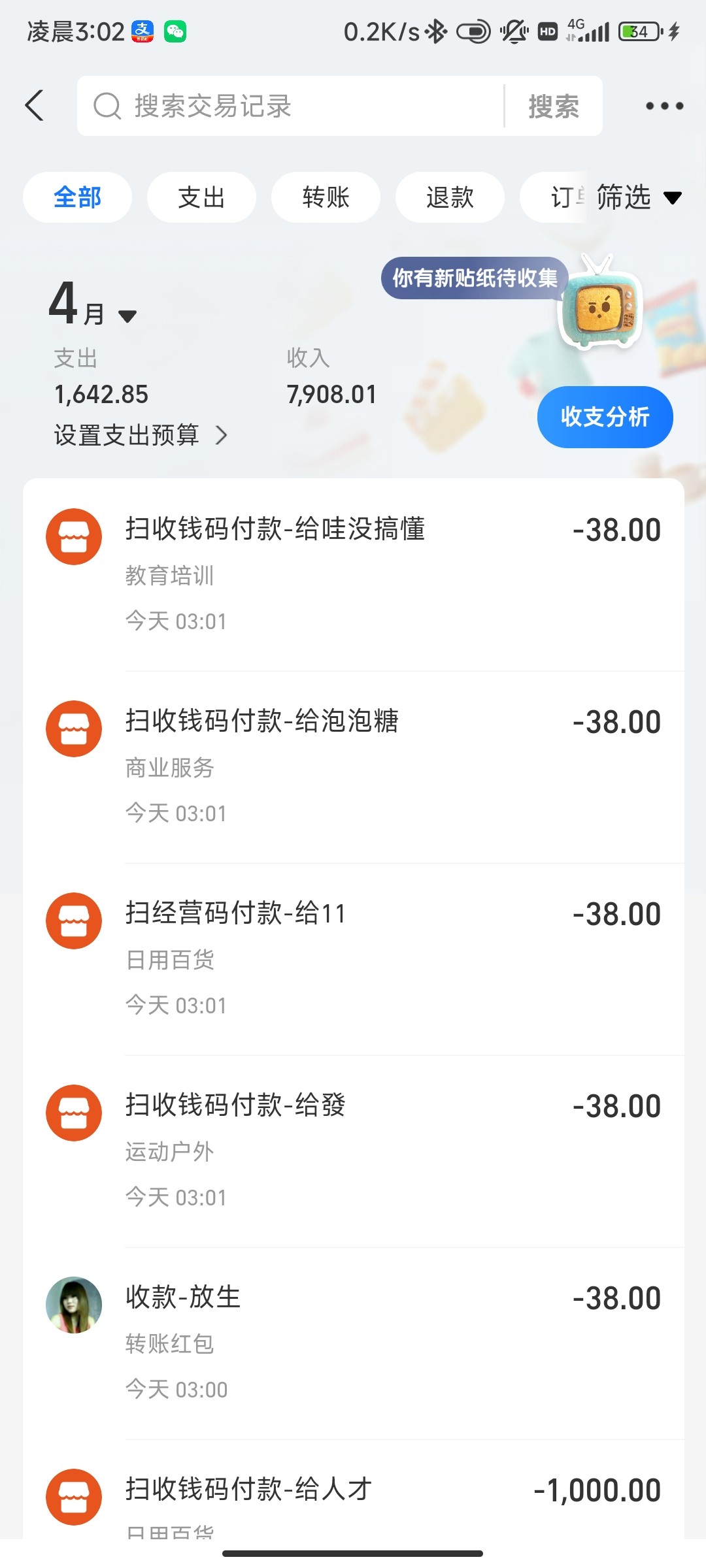Open the 给人才 1,000.00 payment record
Viewport: 706px width, 1568px height.
coord(353,1496)
